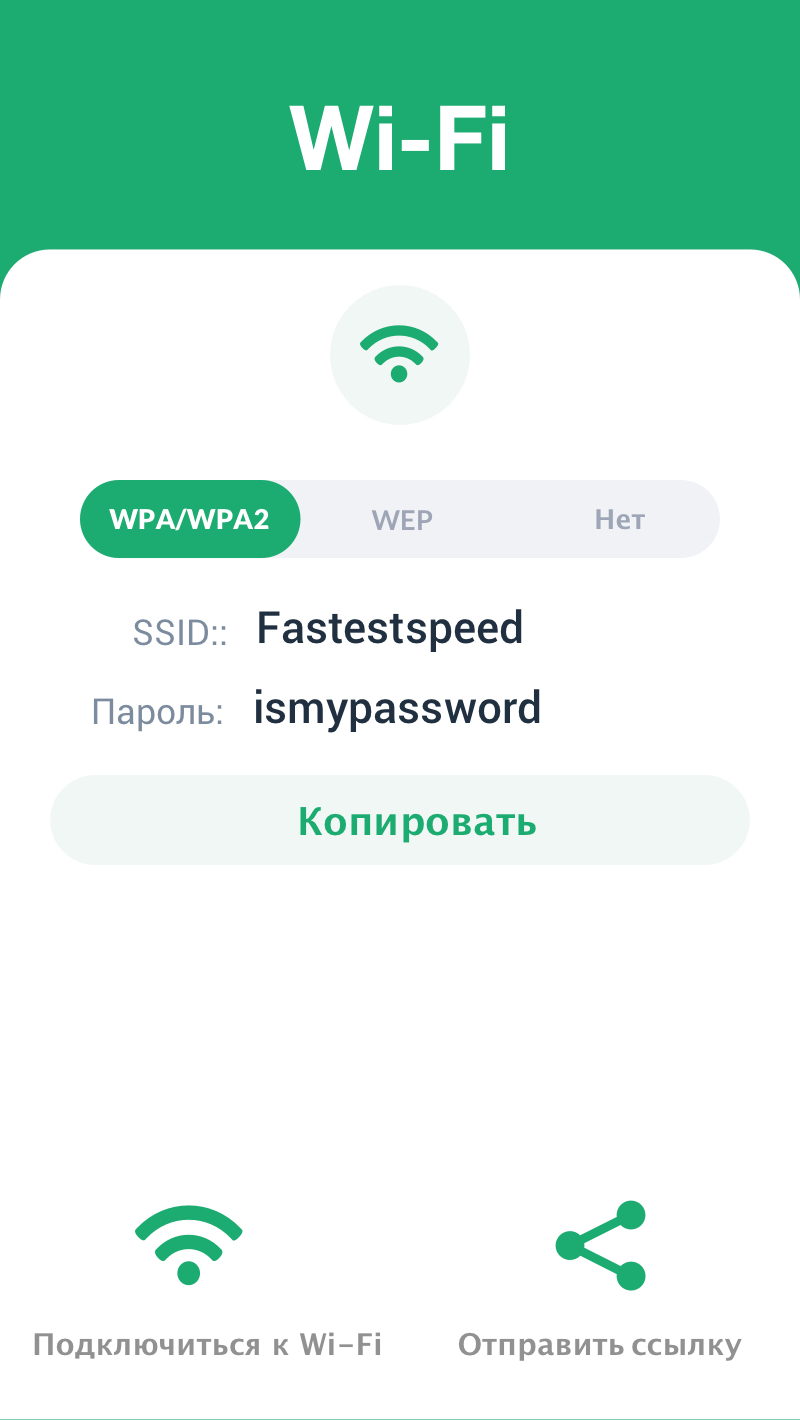Tap the Копировать button
800x1420 pixels.
click(x=400, y=820)
